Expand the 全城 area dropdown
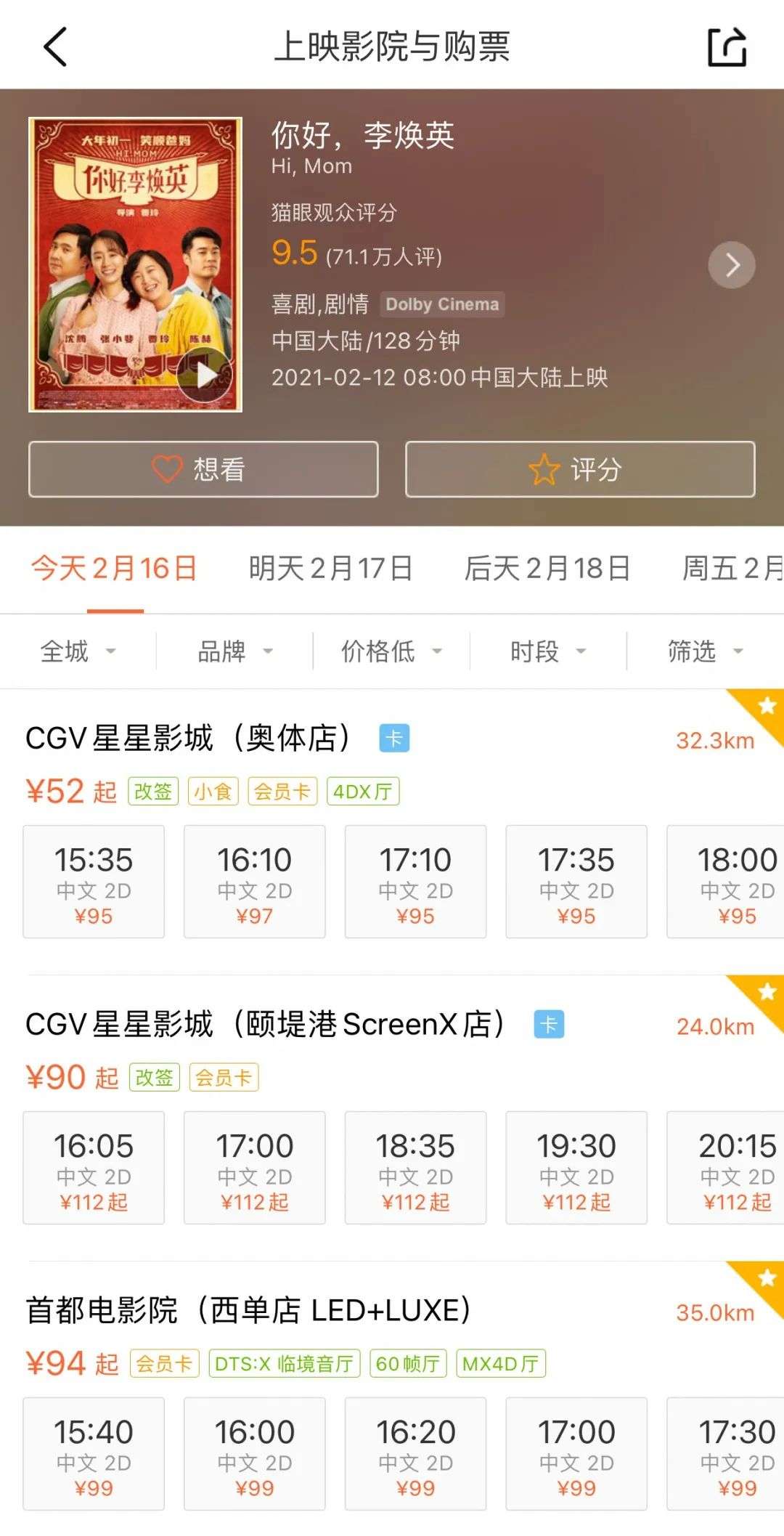Viewport: 784px width, 1536px height. [78, 651]
